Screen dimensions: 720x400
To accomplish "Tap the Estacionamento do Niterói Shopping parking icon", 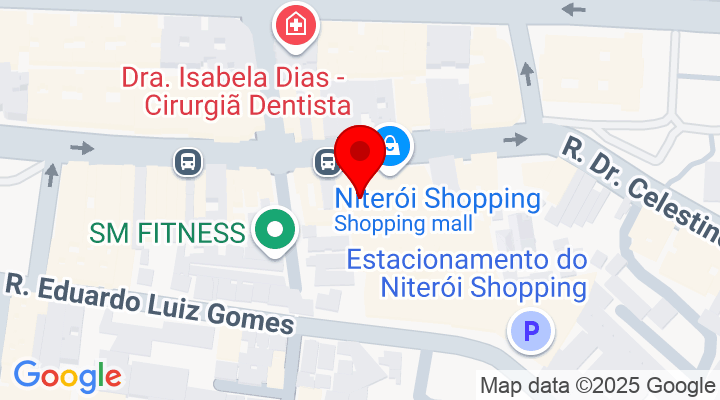I will click(529, 330).
